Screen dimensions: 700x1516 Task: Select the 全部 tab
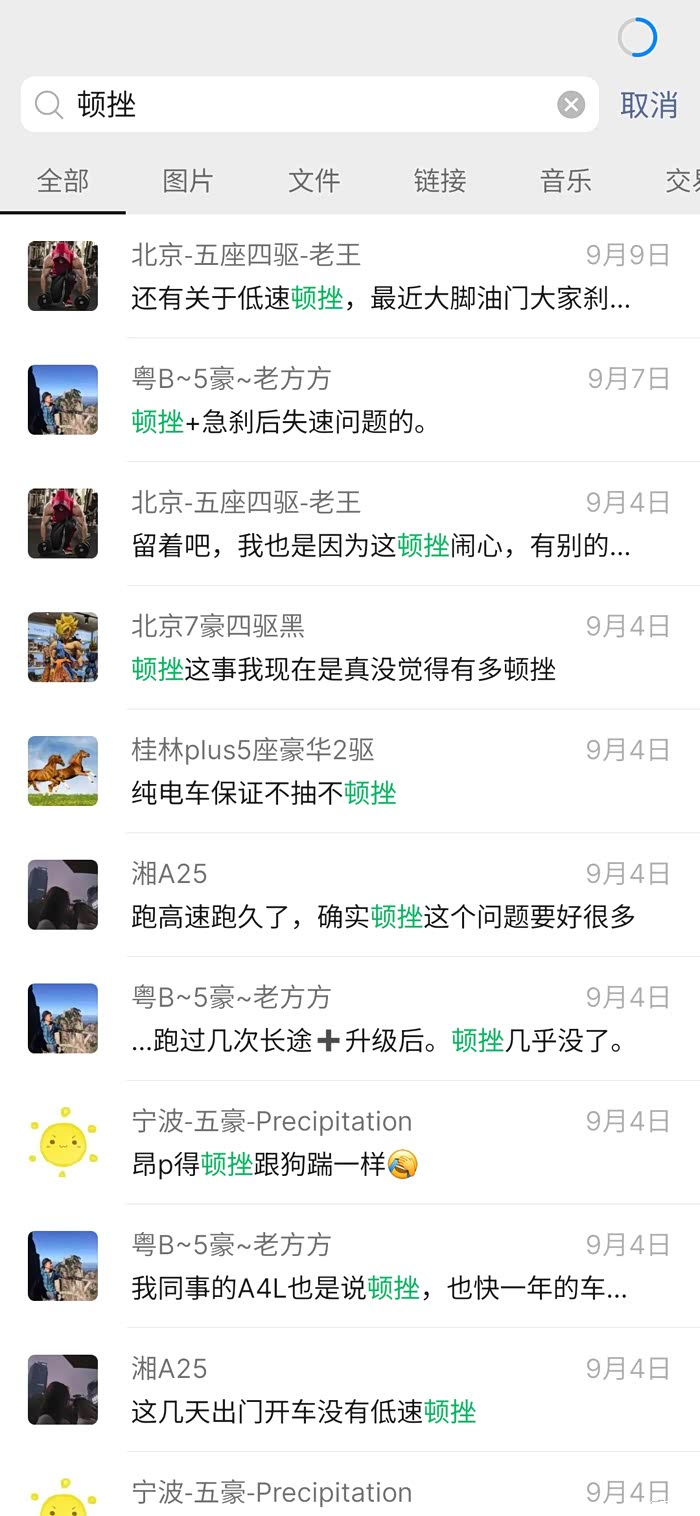63,181
